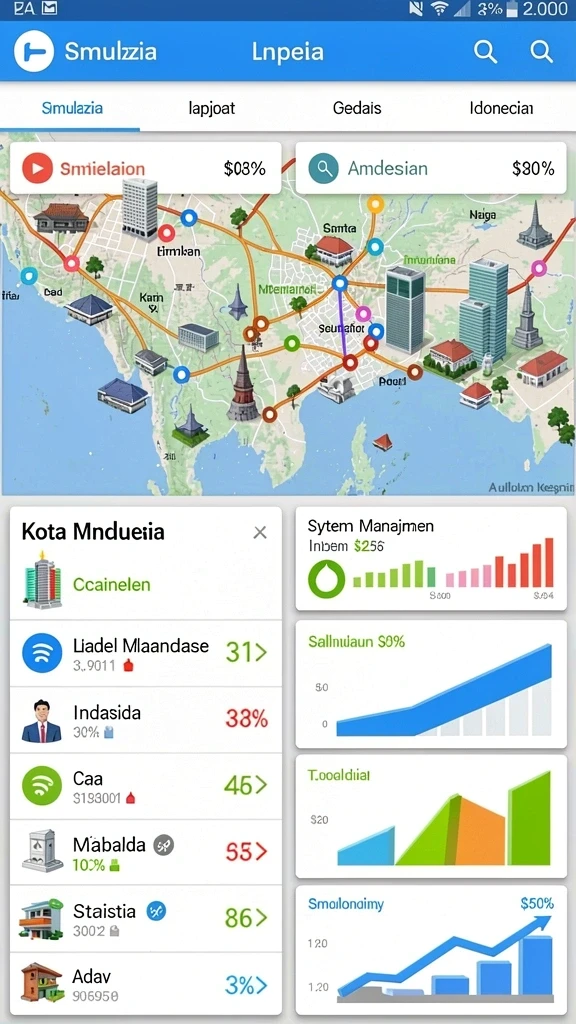Open the Amdesian search card
This screenshot has height=1024, width=576.
click(x=431, y=168)
